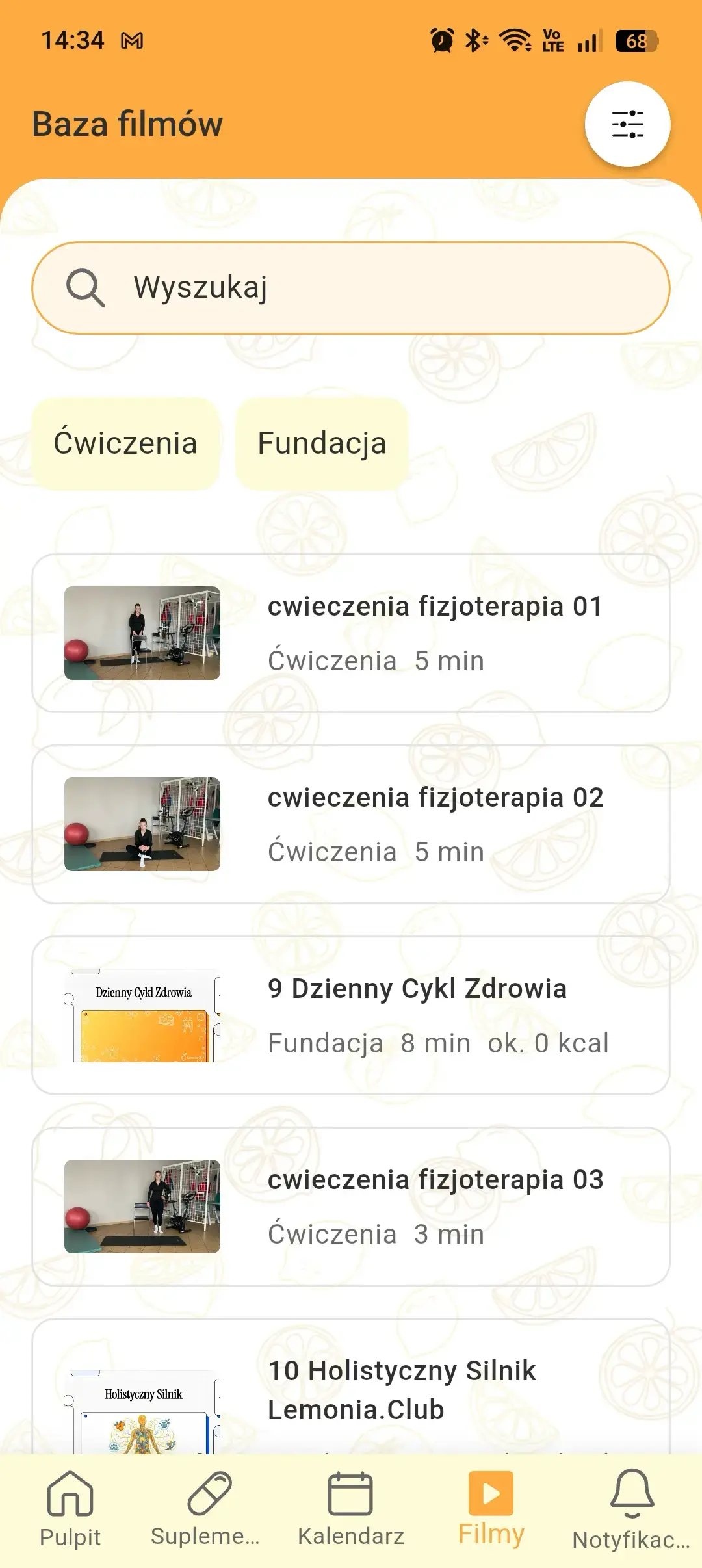
Task: Open 10 Holistyczny Silnik Lemonia.Club video
Action: click(x=351, y=1386)
